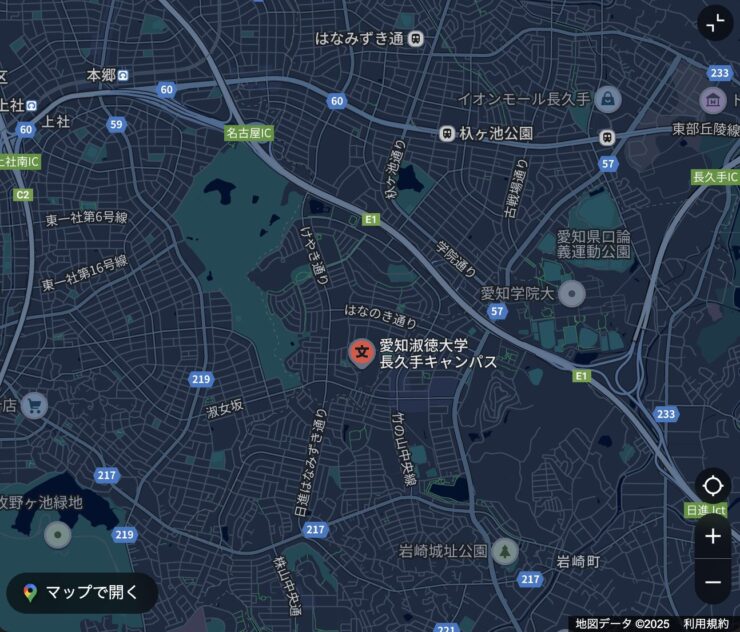Tap the 牧野ヶ池緑地 park marker

pyautogui.click(x=58, y=534)
